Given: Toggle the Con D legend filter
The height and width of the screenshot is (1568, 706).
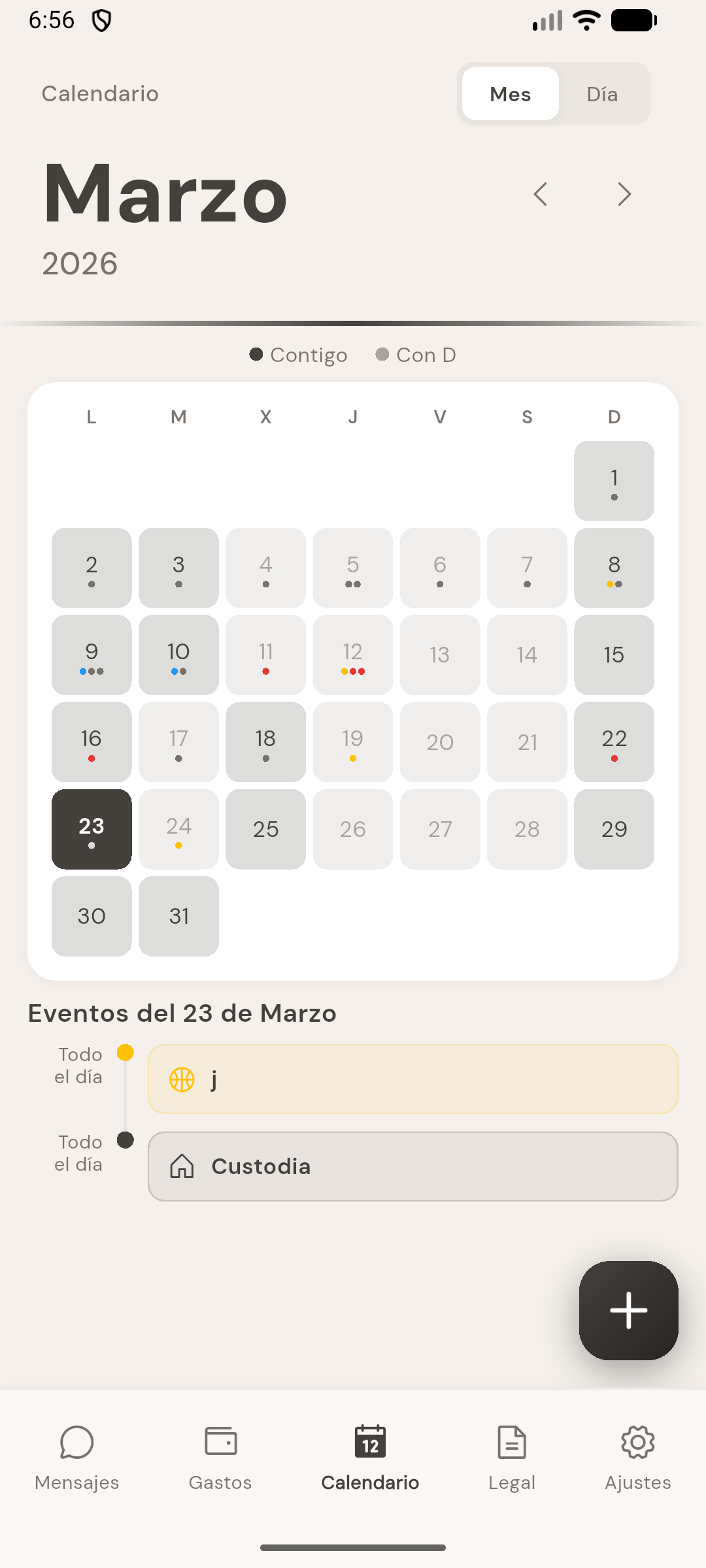Looking at the screenshot, I should tap(416, 354).
